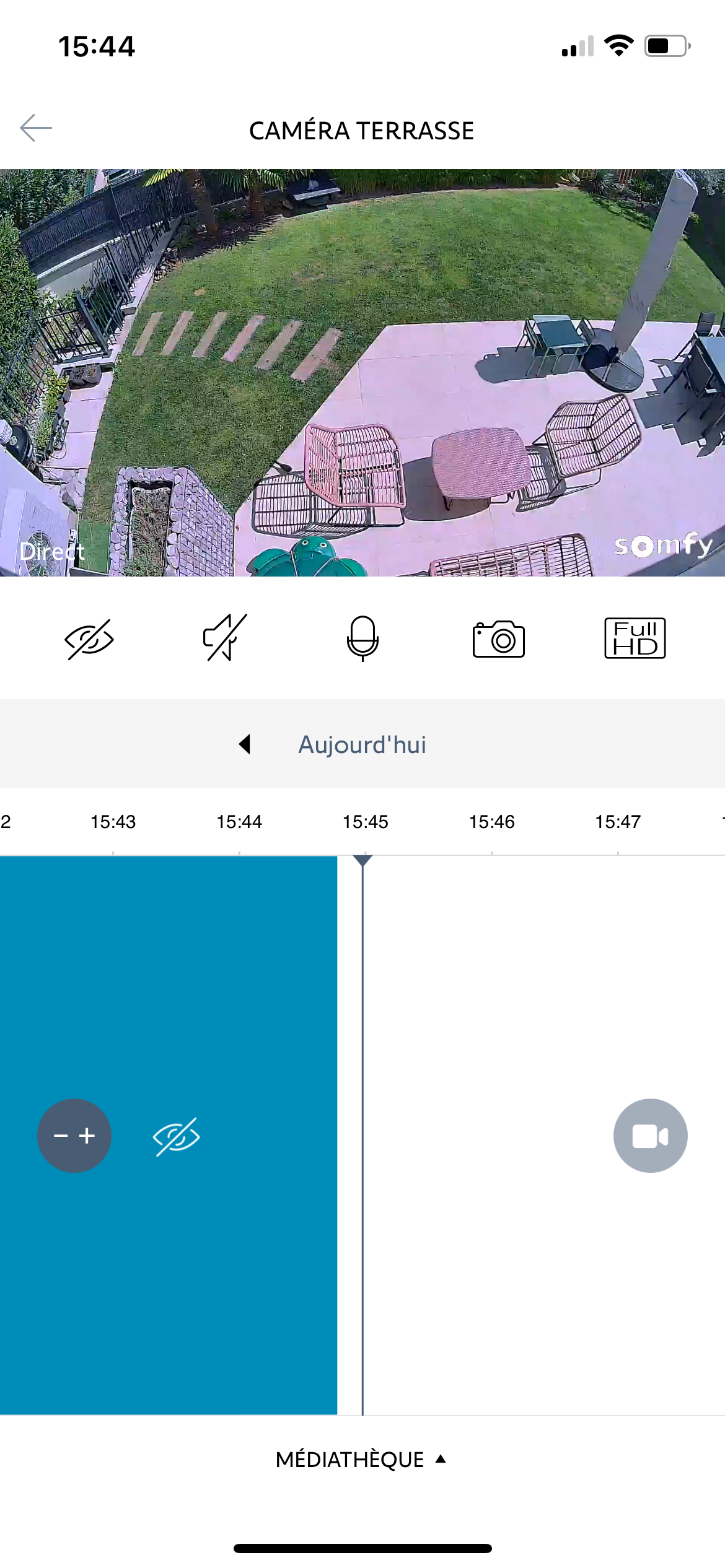This screenshot has width=725, height=1568.
Task: Toggle the camera privacy eye icon
Action: 89,638
